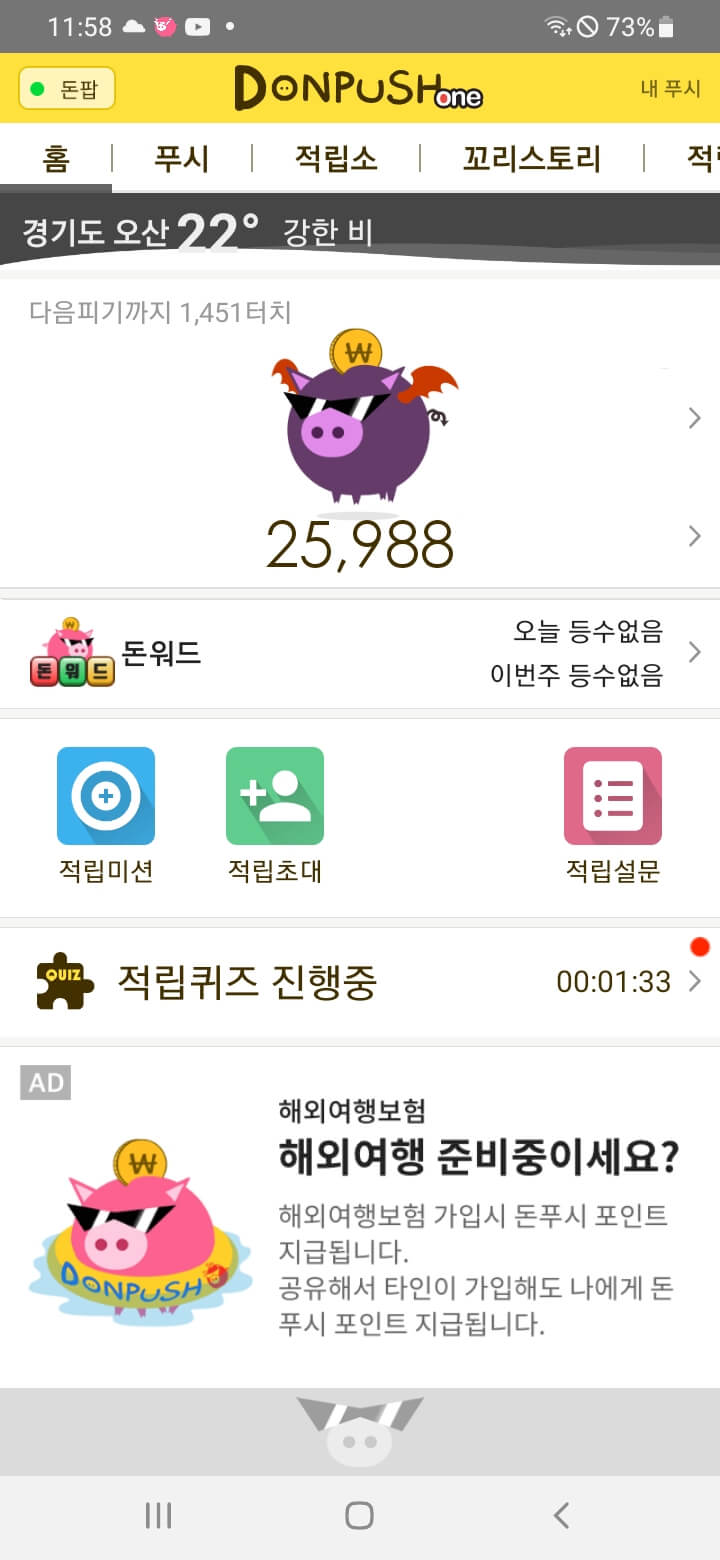Open the 25,988 points details
The width and height of the screenshot is (720, 1560).
click(x=360, y=543)
